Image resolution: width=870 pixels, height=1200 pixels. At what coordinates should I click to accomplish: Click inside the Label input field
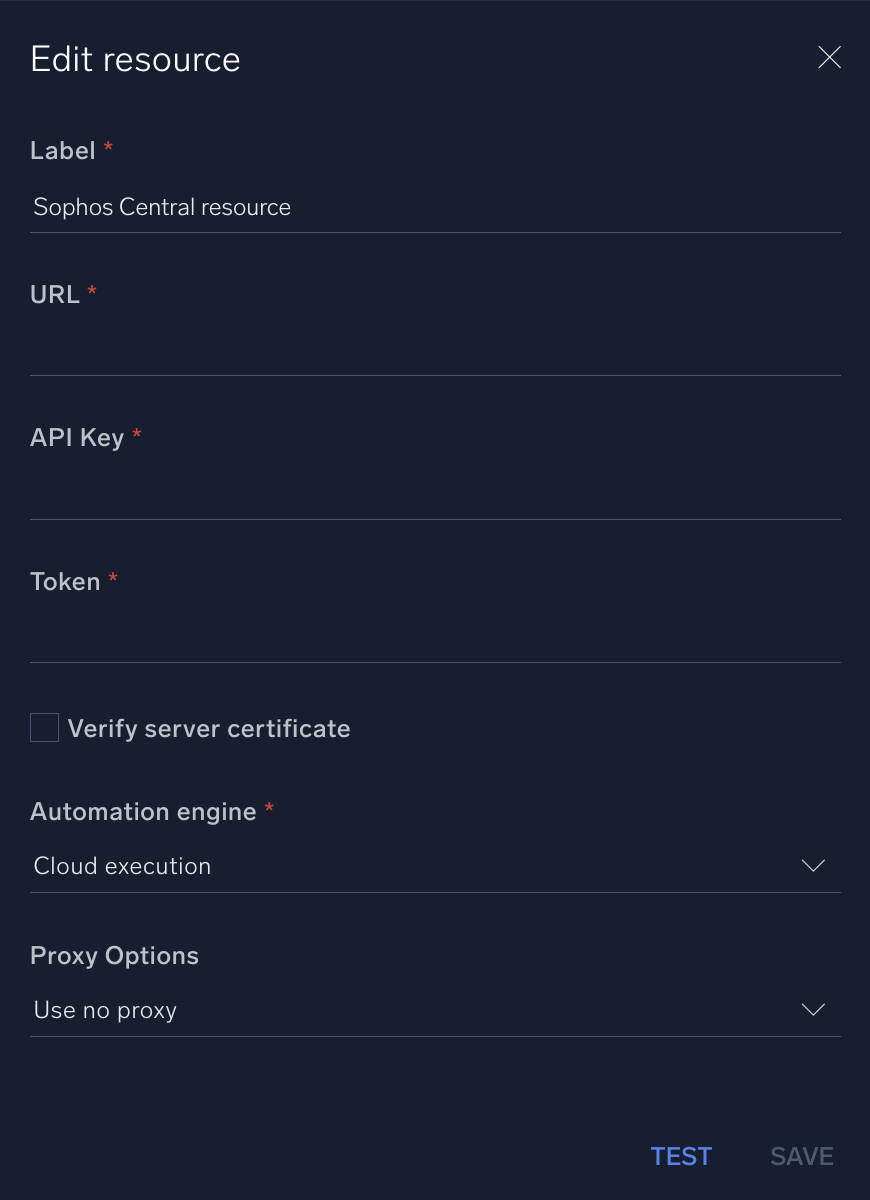pos(435,207)
